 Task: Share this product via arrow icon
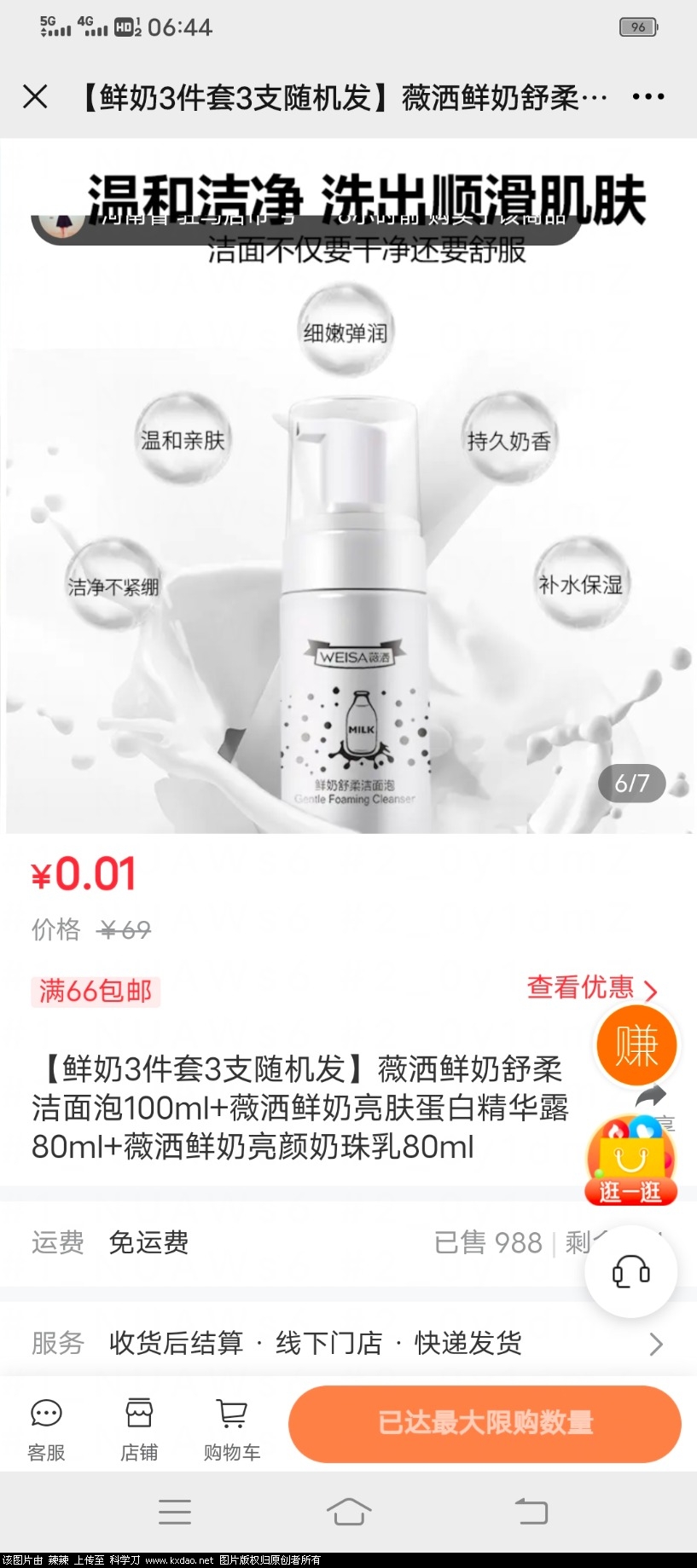coord(650,1096)
